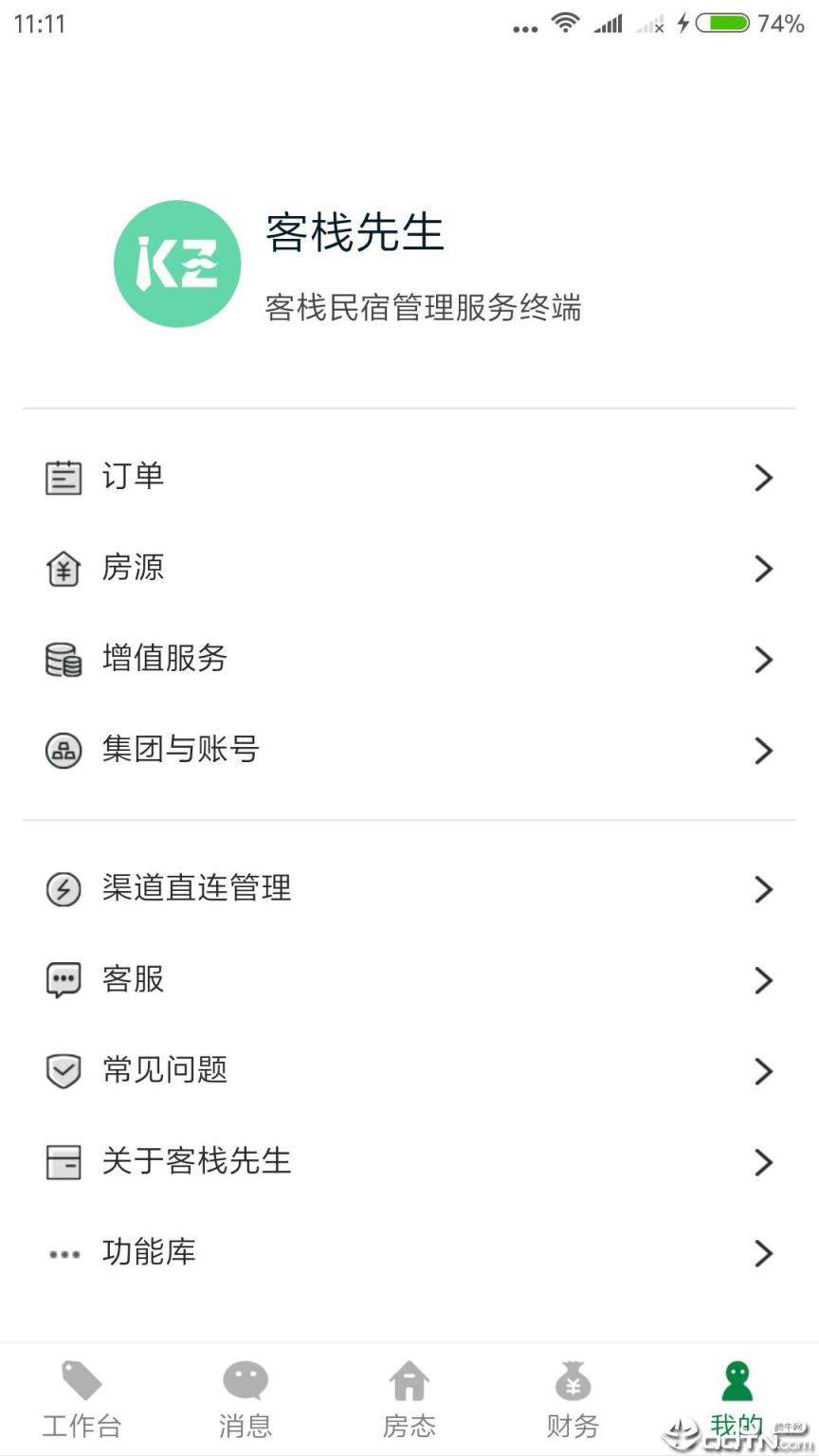The height and width of the screenshot is (1456, 819).
Task: Open the 客栈先生 KZ avatar logo
Action: tap(177, 263)
